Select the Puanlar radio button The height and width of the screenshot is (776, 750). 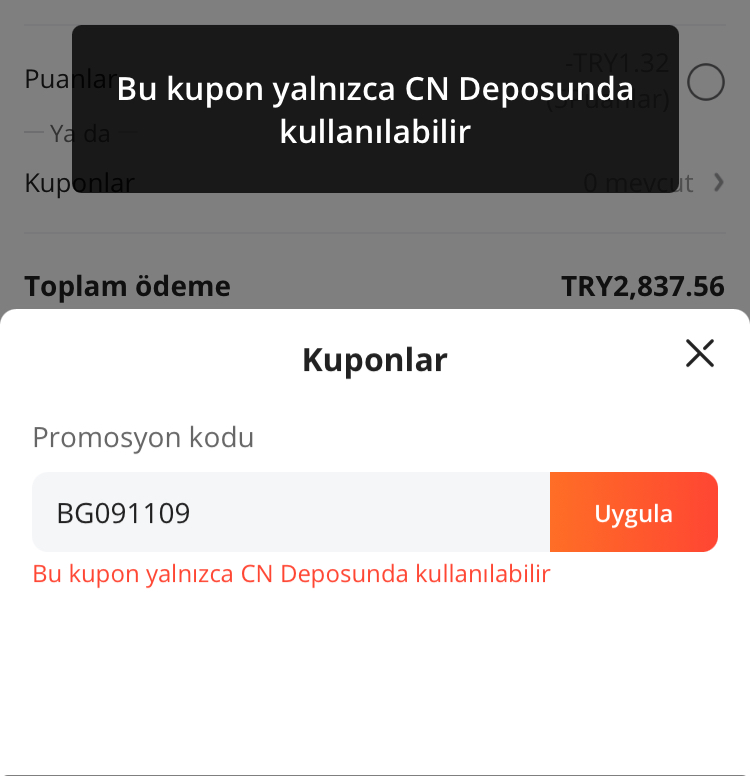click(706, 82)
